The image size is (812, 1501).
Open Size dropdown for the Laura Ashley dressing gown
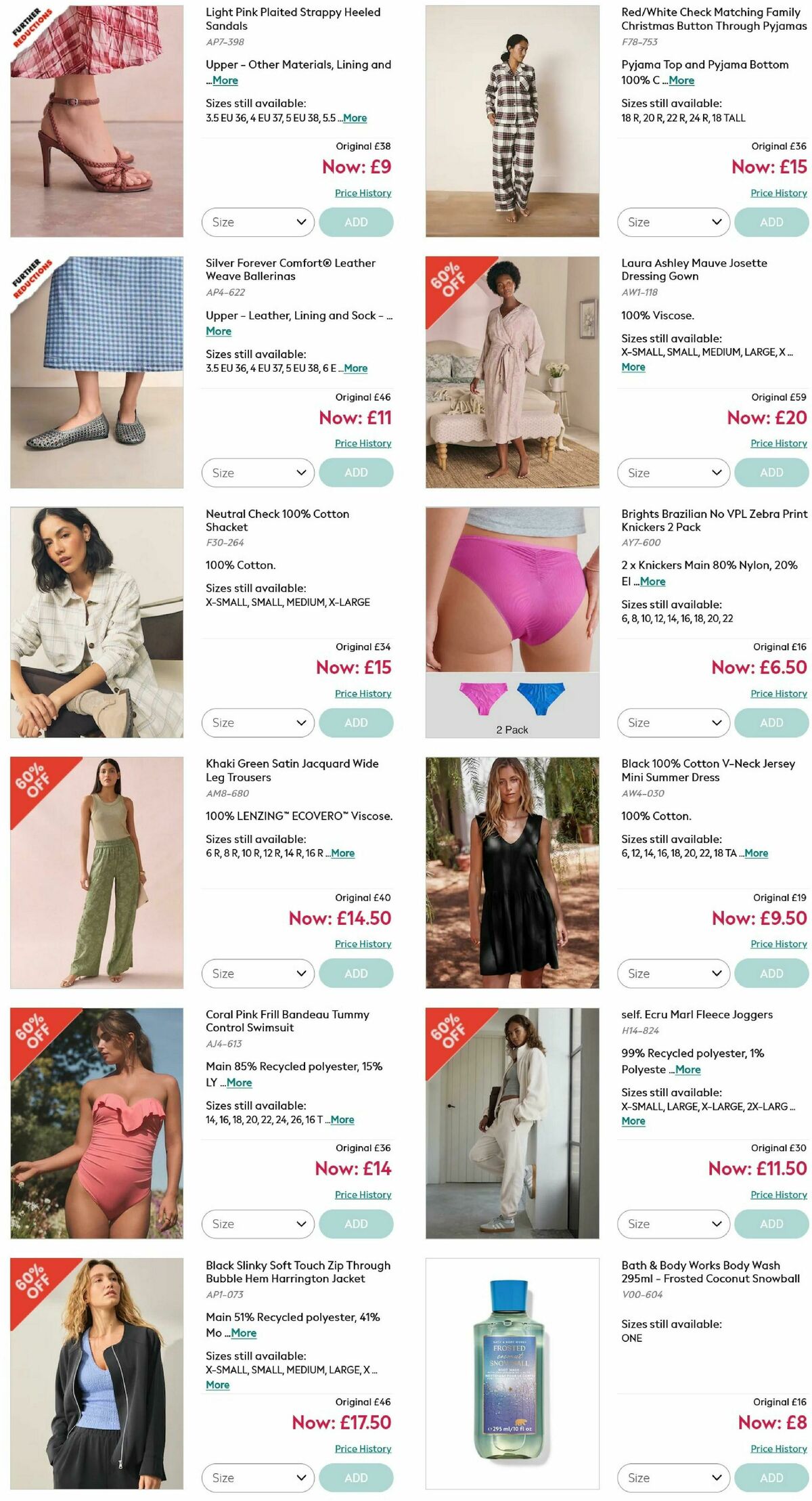(673, 472)
